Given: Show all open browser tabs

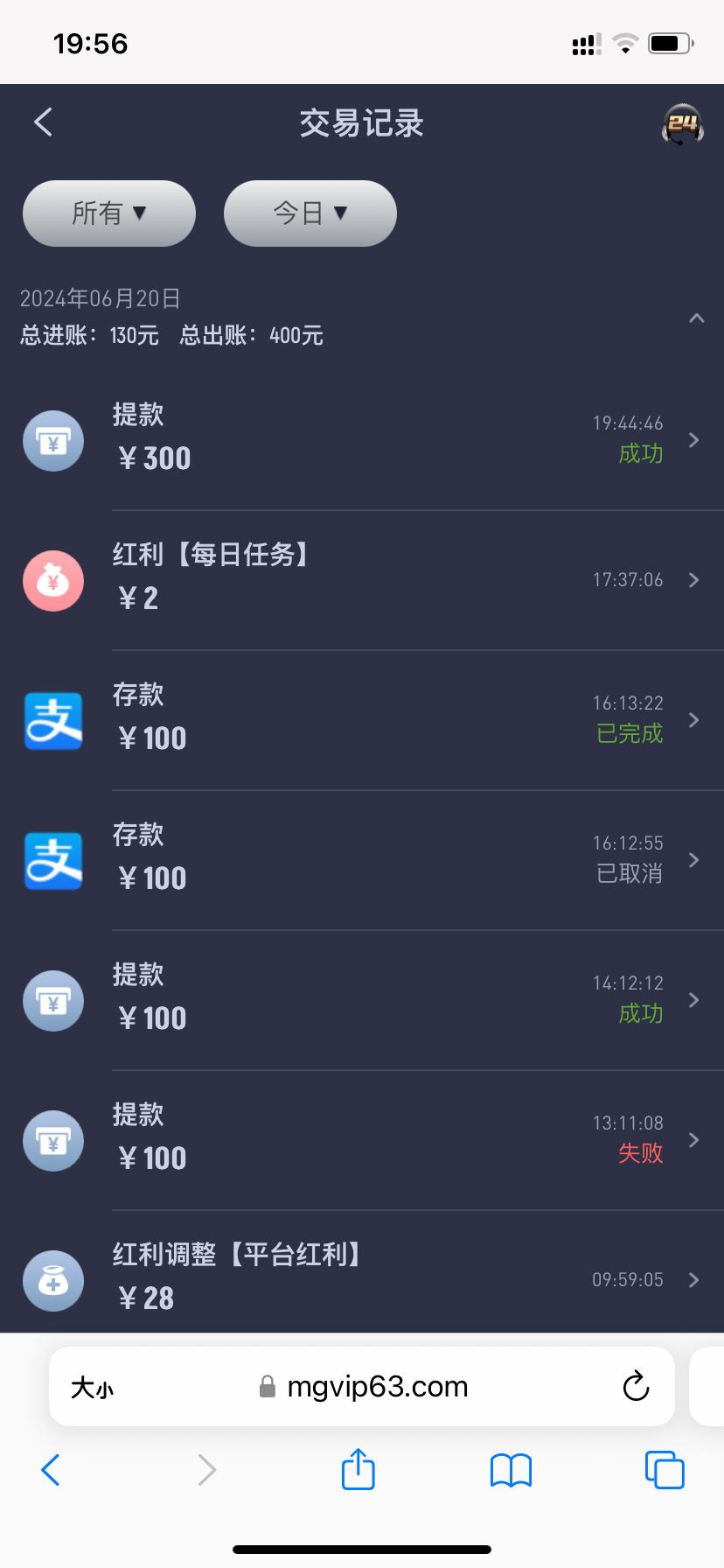Looking at the screenshot, I should click(665, 1470).
